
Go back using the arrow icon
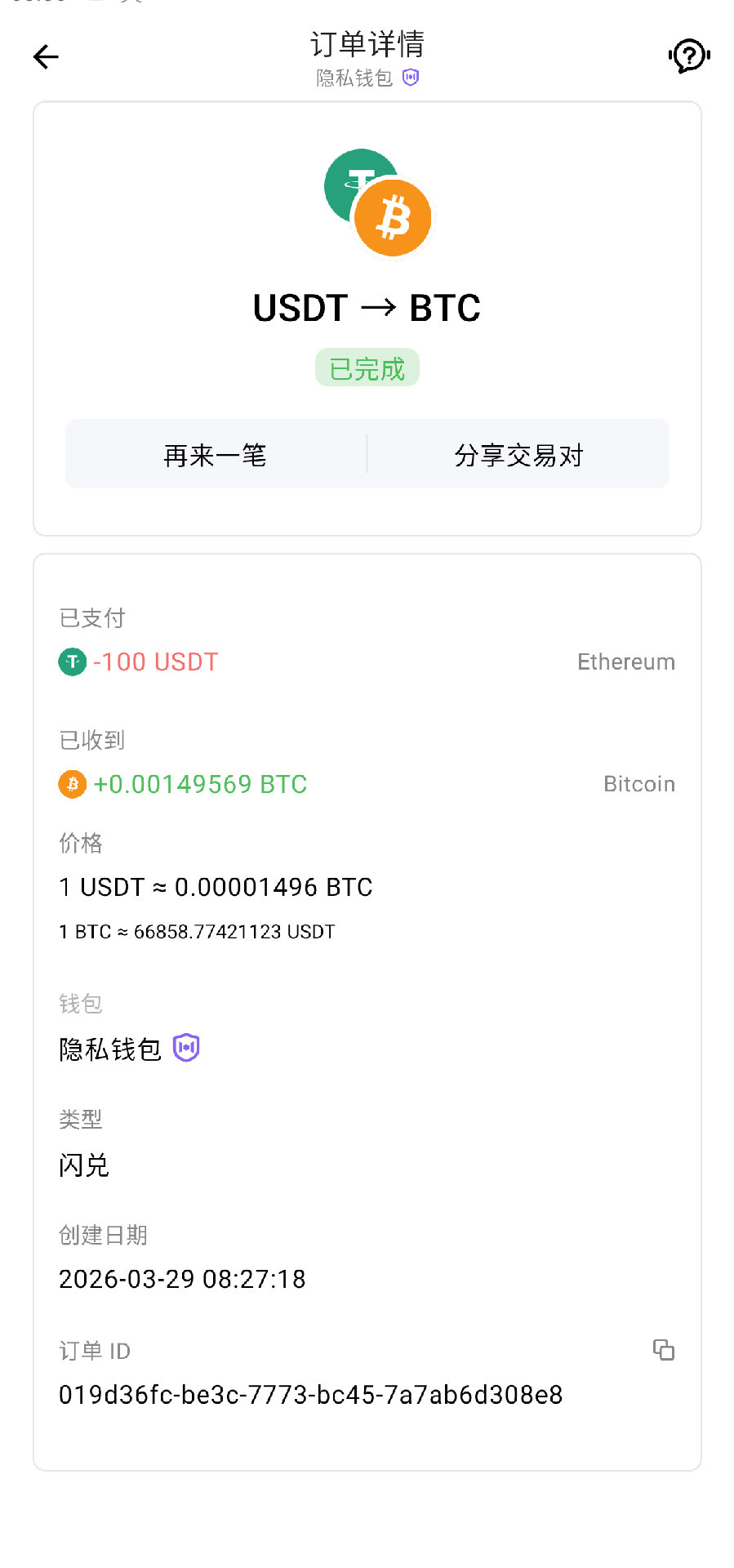pos(47,56)
